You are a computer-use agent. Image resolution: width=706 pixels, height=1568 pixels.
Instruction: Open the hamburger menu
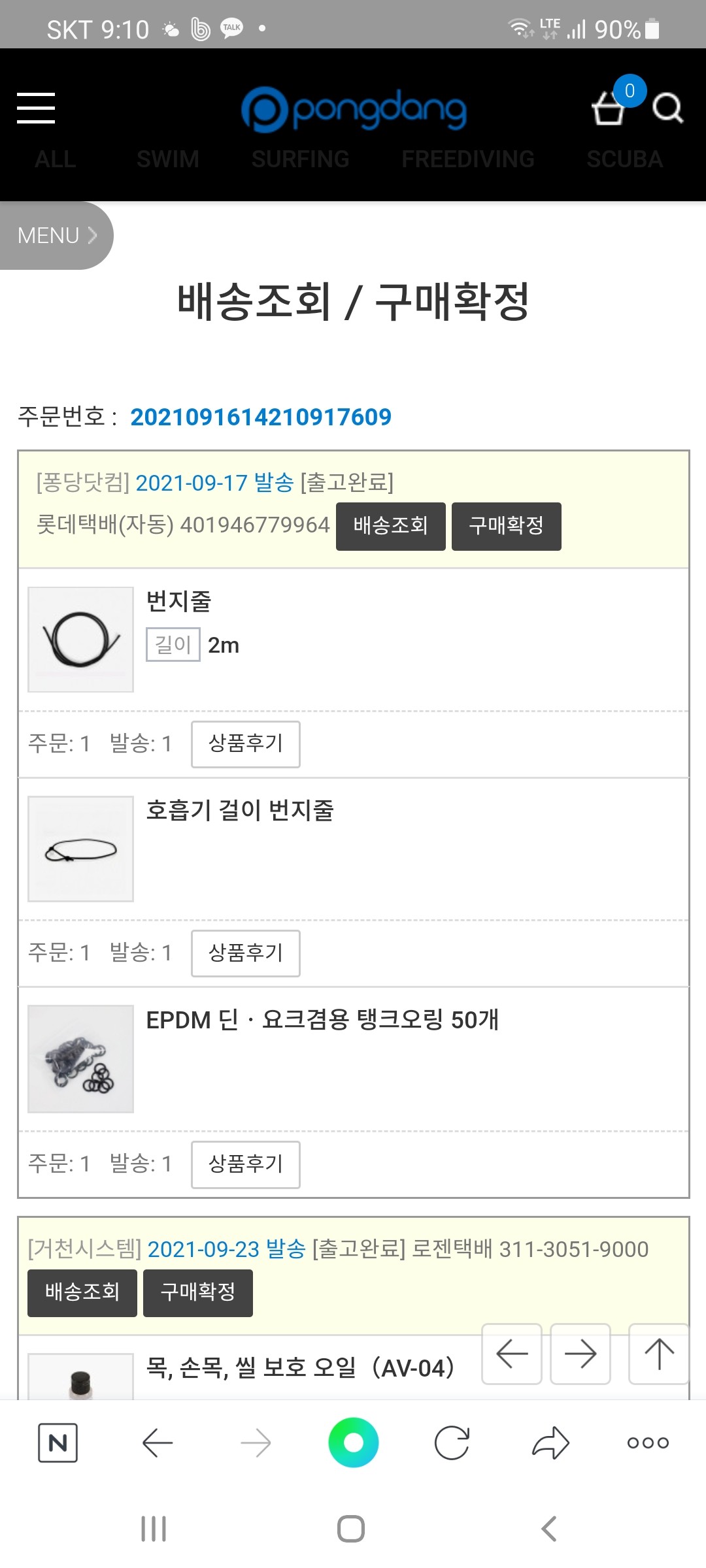(36, 108)
